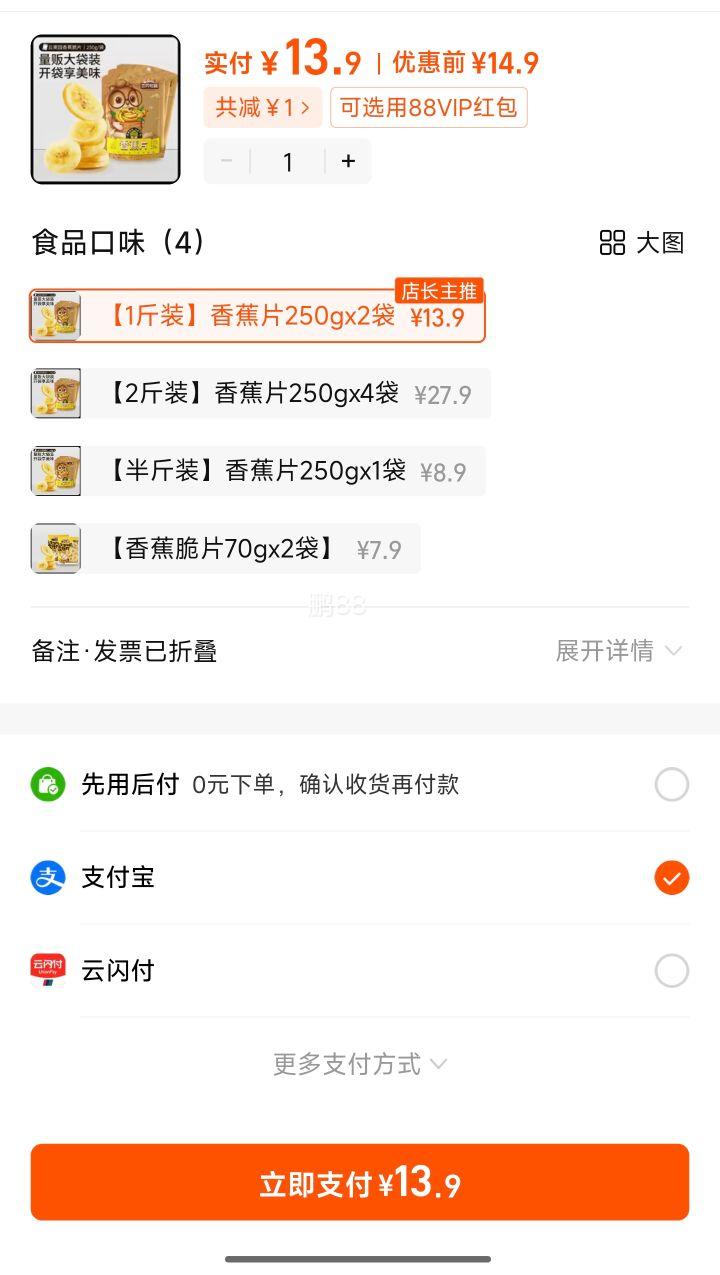Viewport: 720px width, 1275px height.
Task: Click the 店长主推 badge on recommended option
Action: pos(440,290)
